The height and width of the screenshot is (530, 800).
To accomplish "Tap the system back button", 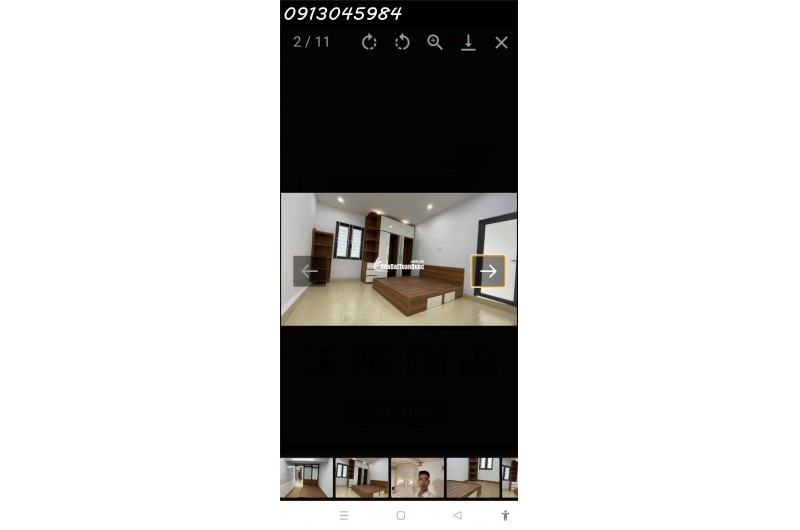I will pyautogui.click(x=457, y=516).
